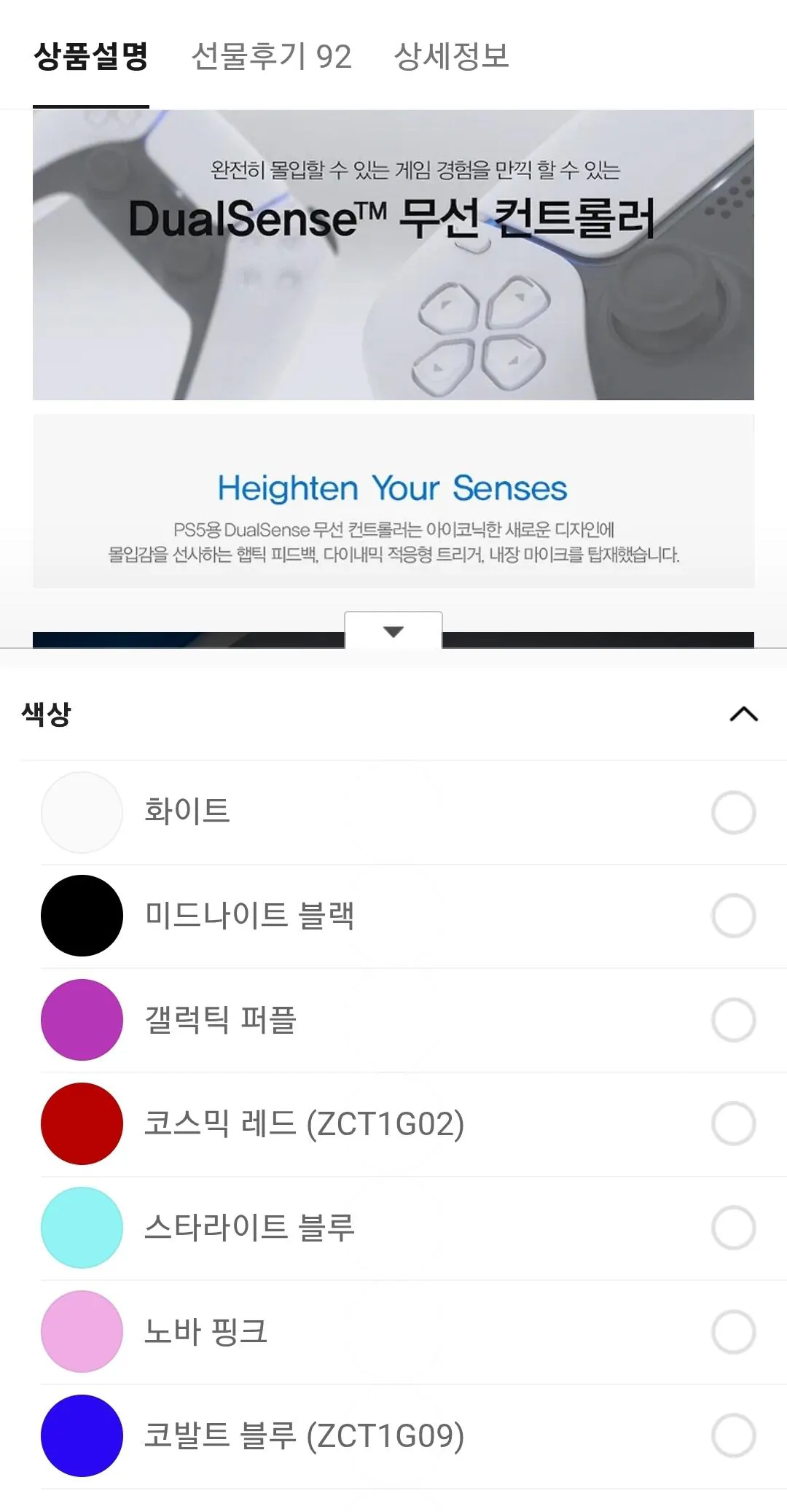Screen dimensions: 787x1512
Task: Tap the cyan starlight blue swatch
Action: [x=81, y=1228]
